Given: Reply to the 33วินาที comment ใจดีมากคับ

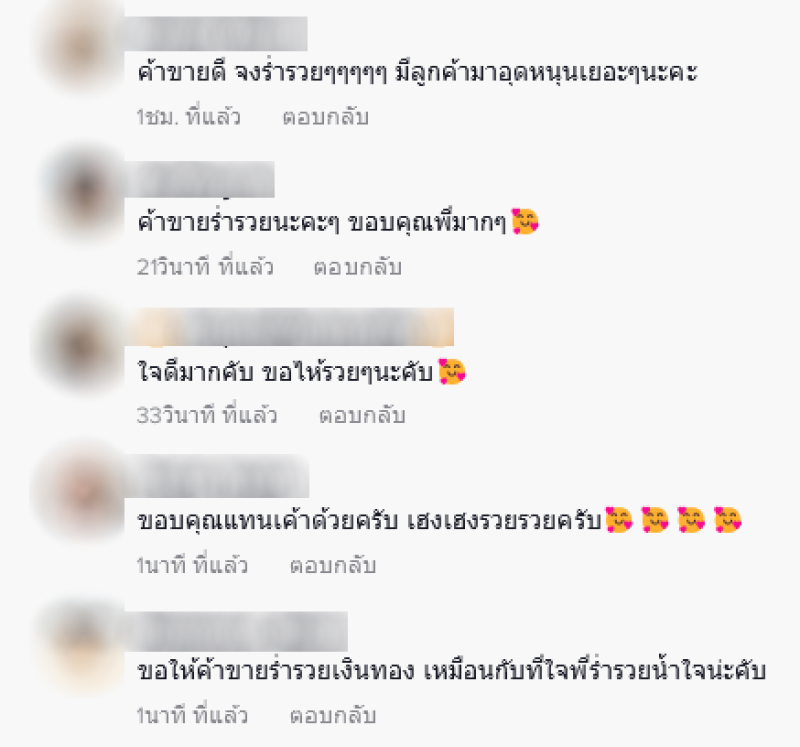Looking at the screenshot, I should tap(362, 415).
